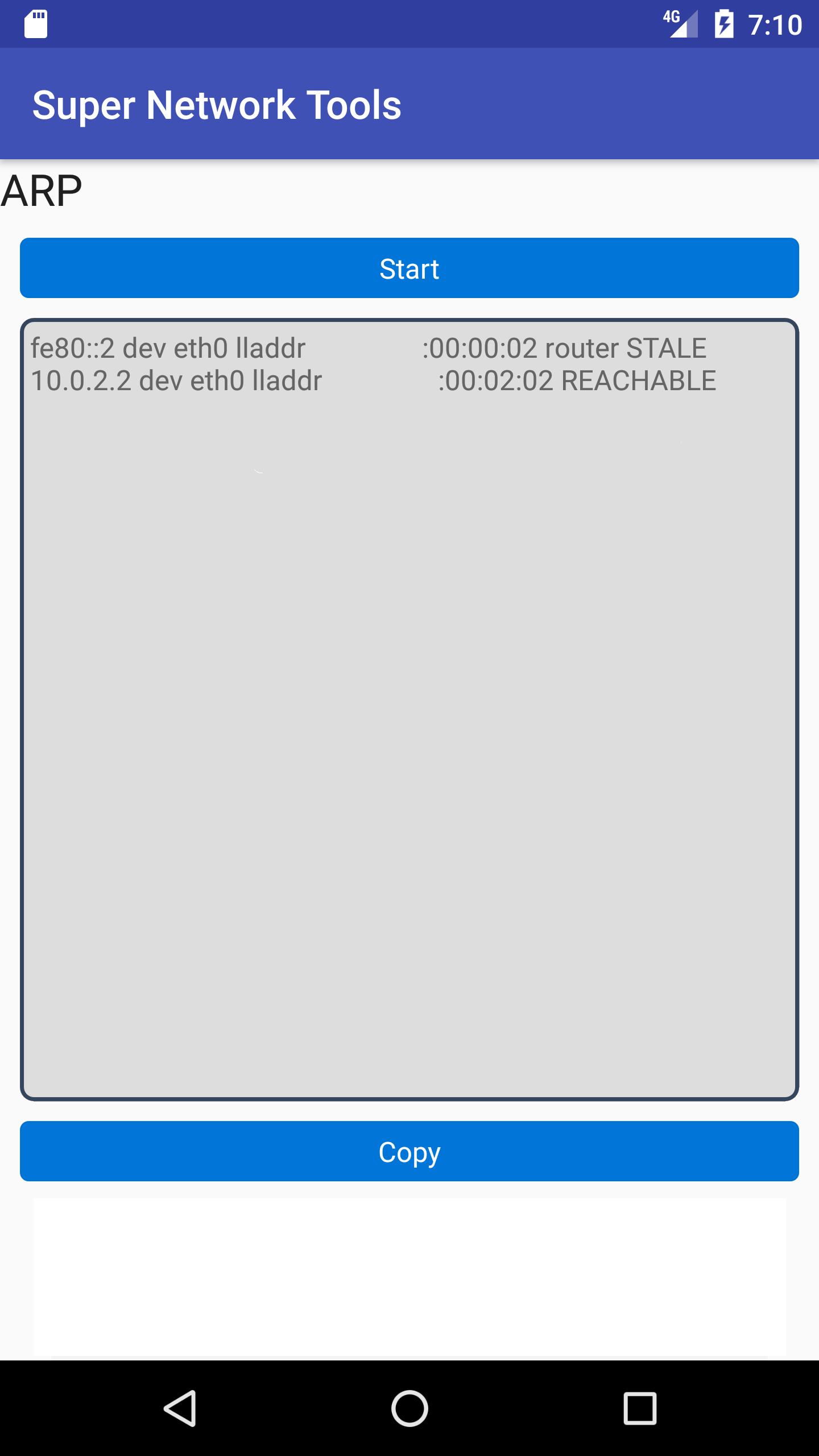This screenshot has height=1456, width=819.
Task: Start the ARP scan
Action: tap(409, 267)
